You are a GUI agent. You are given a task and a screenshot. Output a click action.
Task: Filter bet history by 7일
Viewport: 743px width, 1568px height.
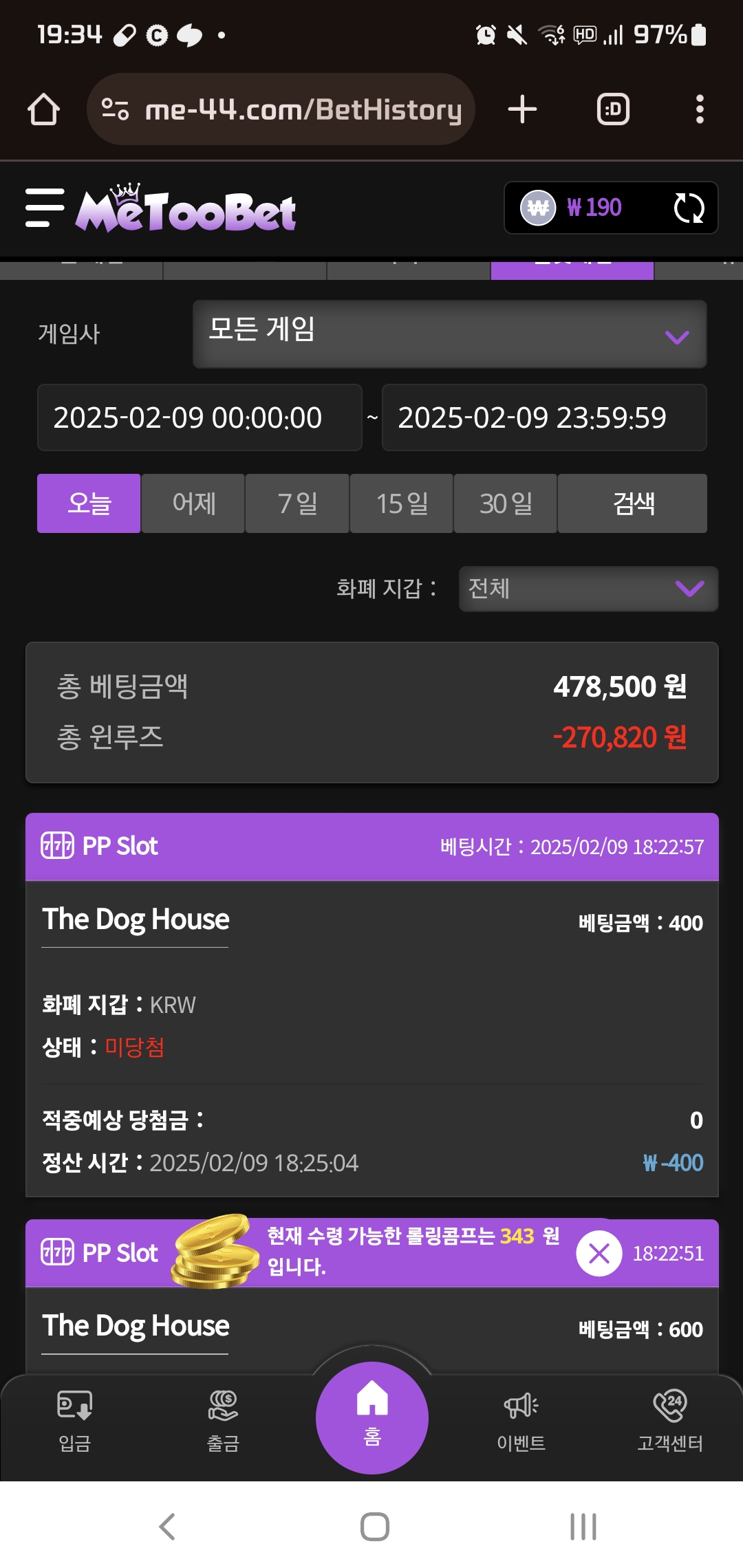click(x=297, y=503)
